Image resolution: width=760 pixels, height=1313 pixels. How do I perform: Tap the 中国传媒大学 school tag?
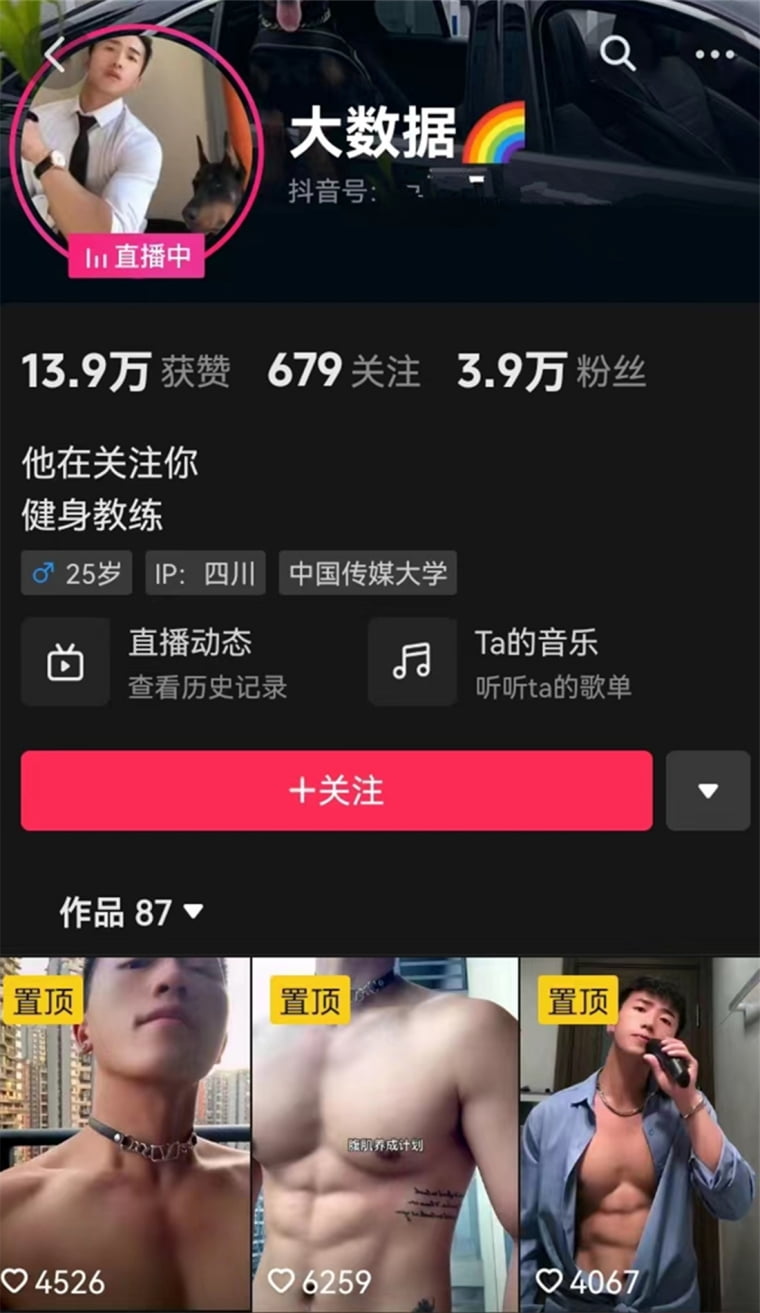[367, 574]
